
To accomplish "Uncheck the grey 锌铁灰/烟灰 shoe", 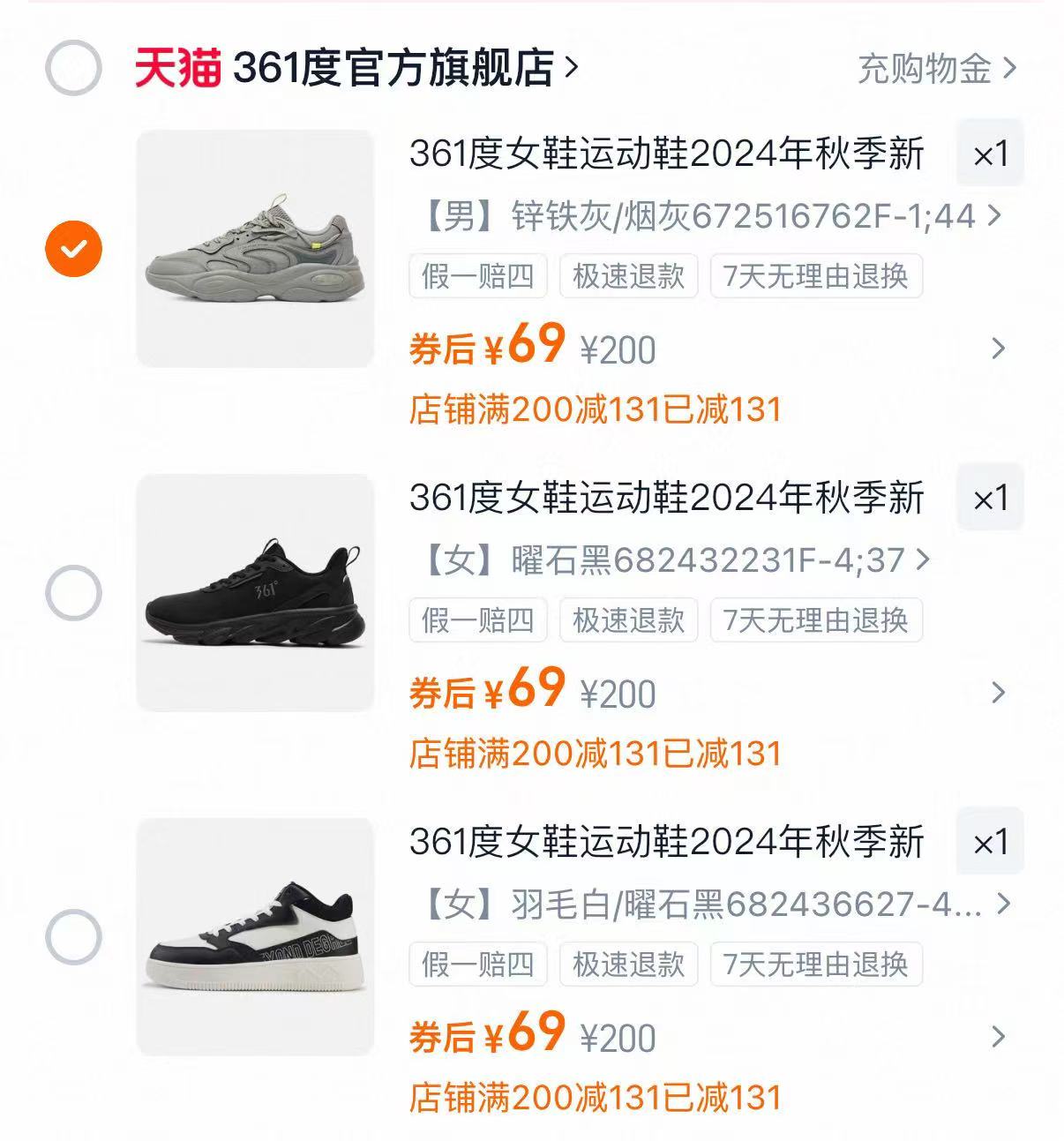I will [73, 249].
